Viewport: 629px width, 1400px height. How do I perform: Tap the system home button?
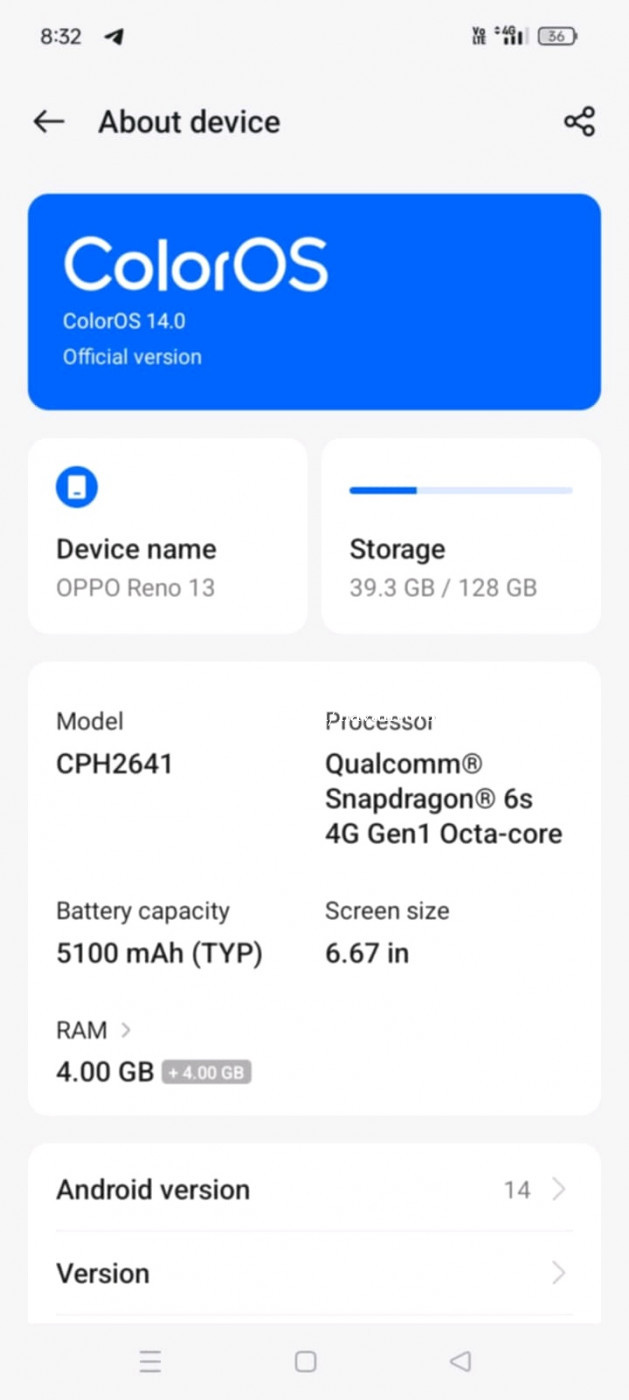click(x=306, y=1361)
